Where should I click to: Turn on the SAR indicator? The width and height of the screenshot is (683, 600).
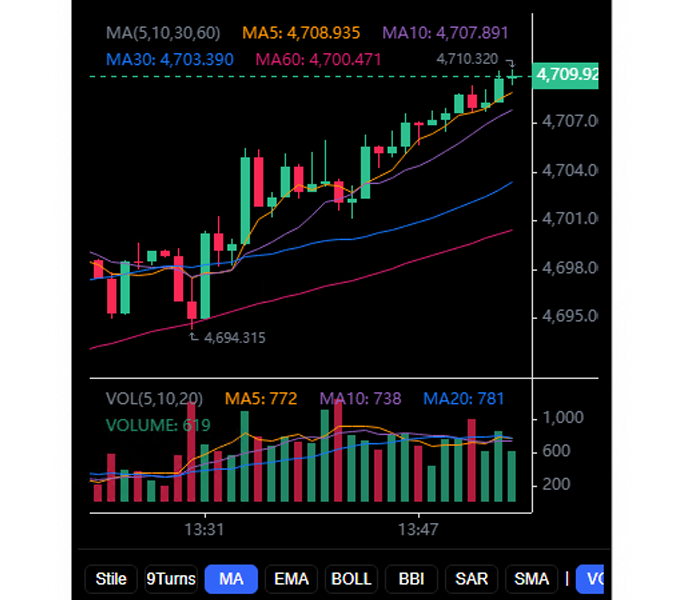click(x=471, y=579)
